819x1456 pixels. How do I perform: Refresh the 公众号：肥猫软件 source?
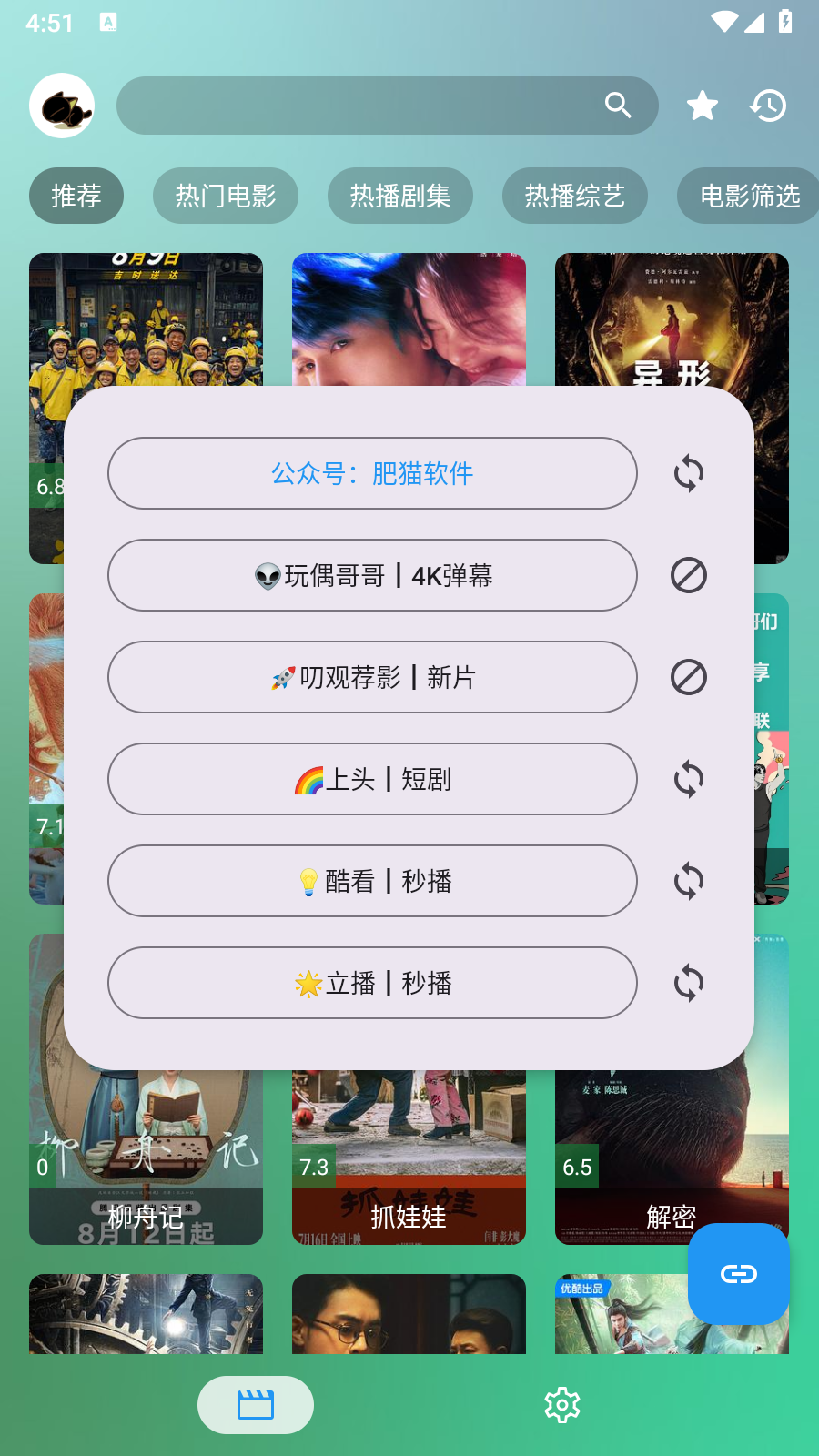689,473
